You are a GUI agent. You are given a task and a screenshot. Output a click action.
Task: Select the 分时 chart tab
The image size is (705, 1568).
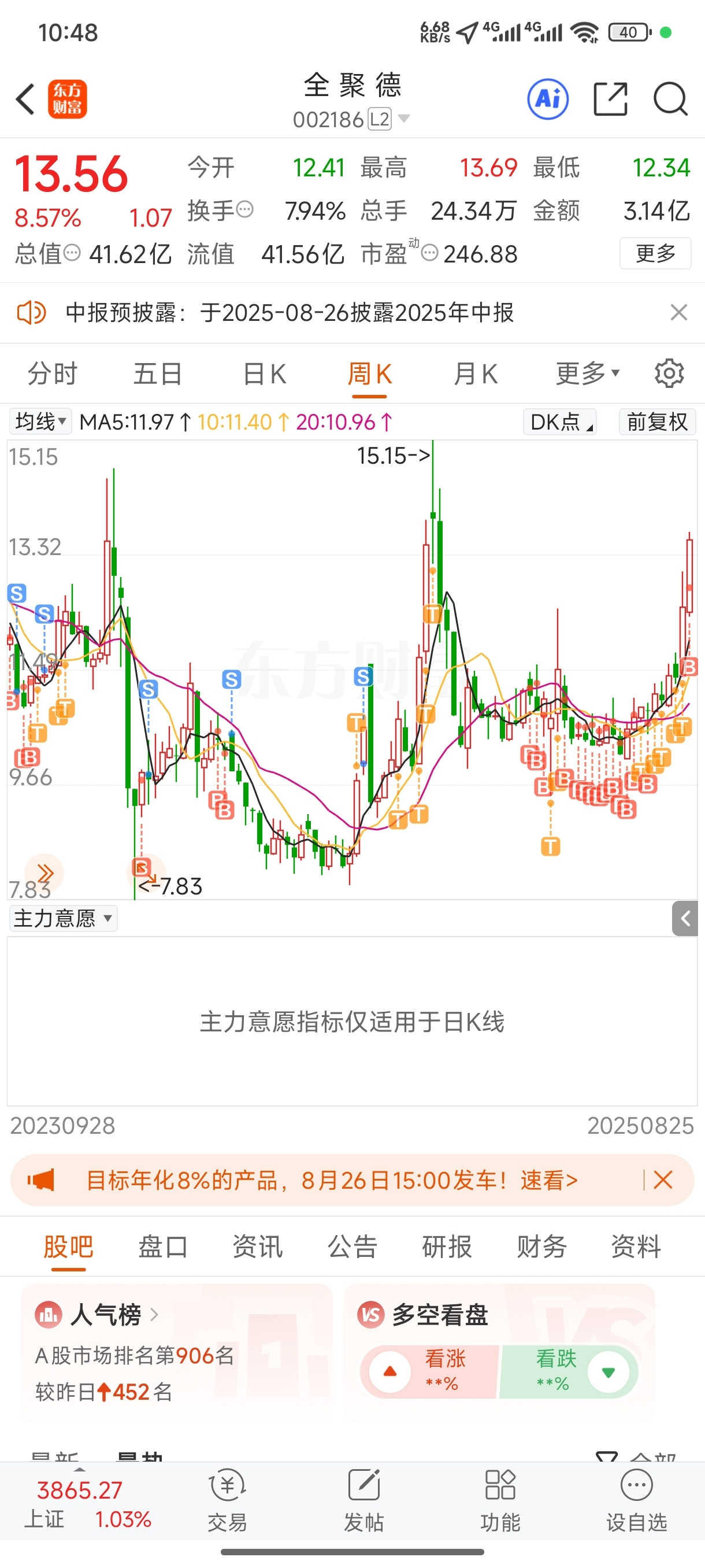(x=53, y=373)
